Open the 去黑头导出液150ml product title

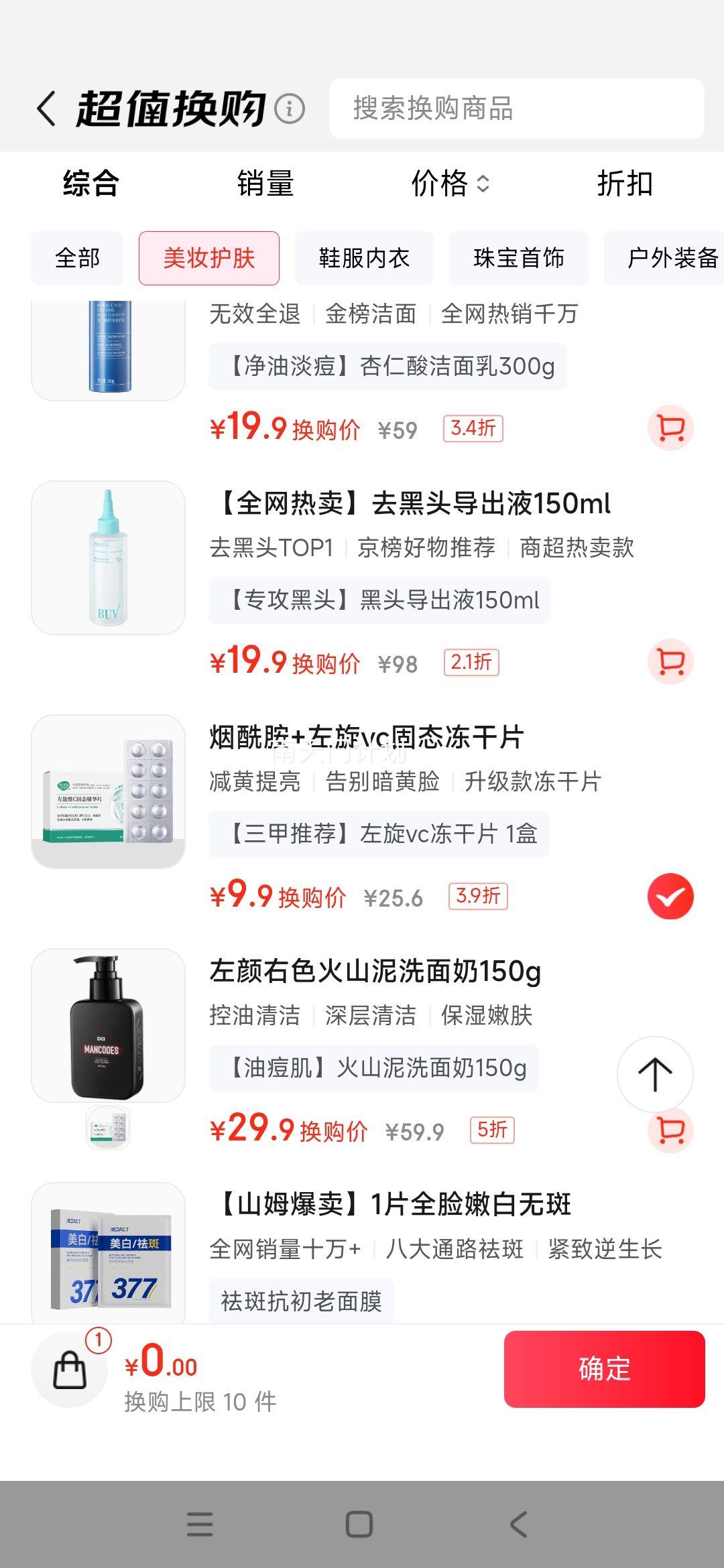(410, 506)
